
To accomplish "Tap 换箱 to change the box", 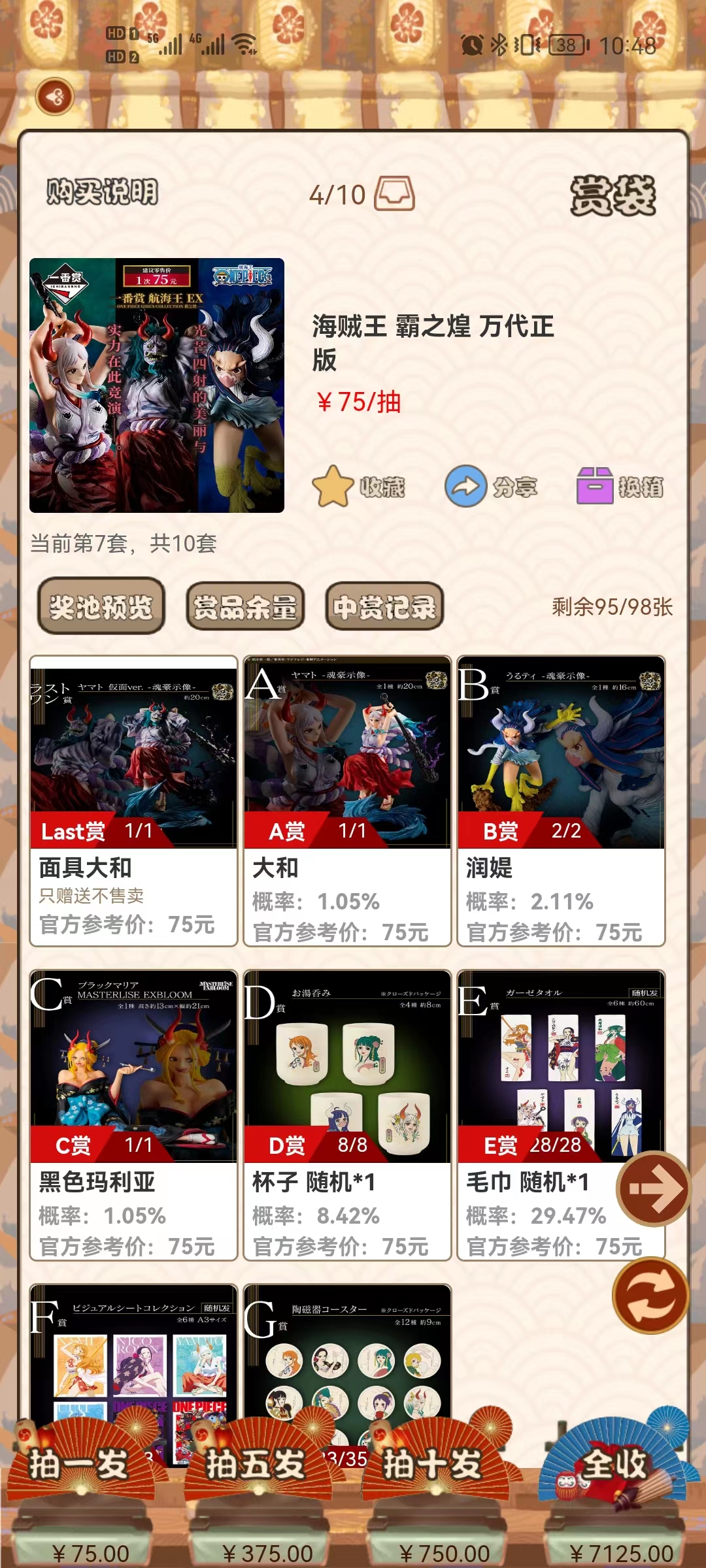I will 620,487.
